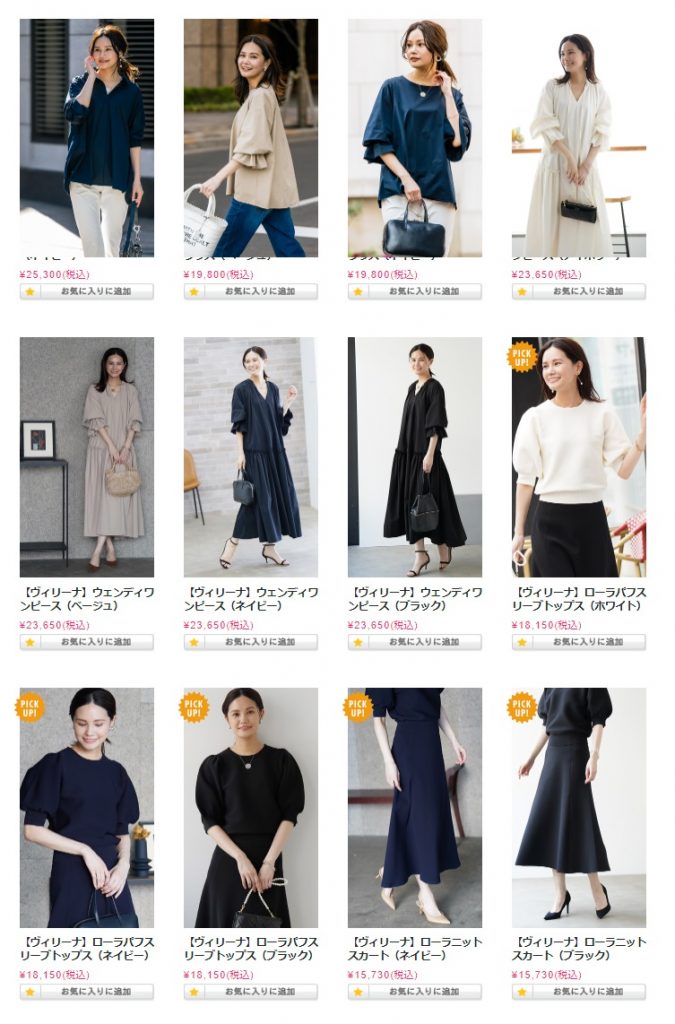Screen dimensions: 675x1024
Task: Open Laura puff sleeve tops navy image
Action: coord(87,807)
